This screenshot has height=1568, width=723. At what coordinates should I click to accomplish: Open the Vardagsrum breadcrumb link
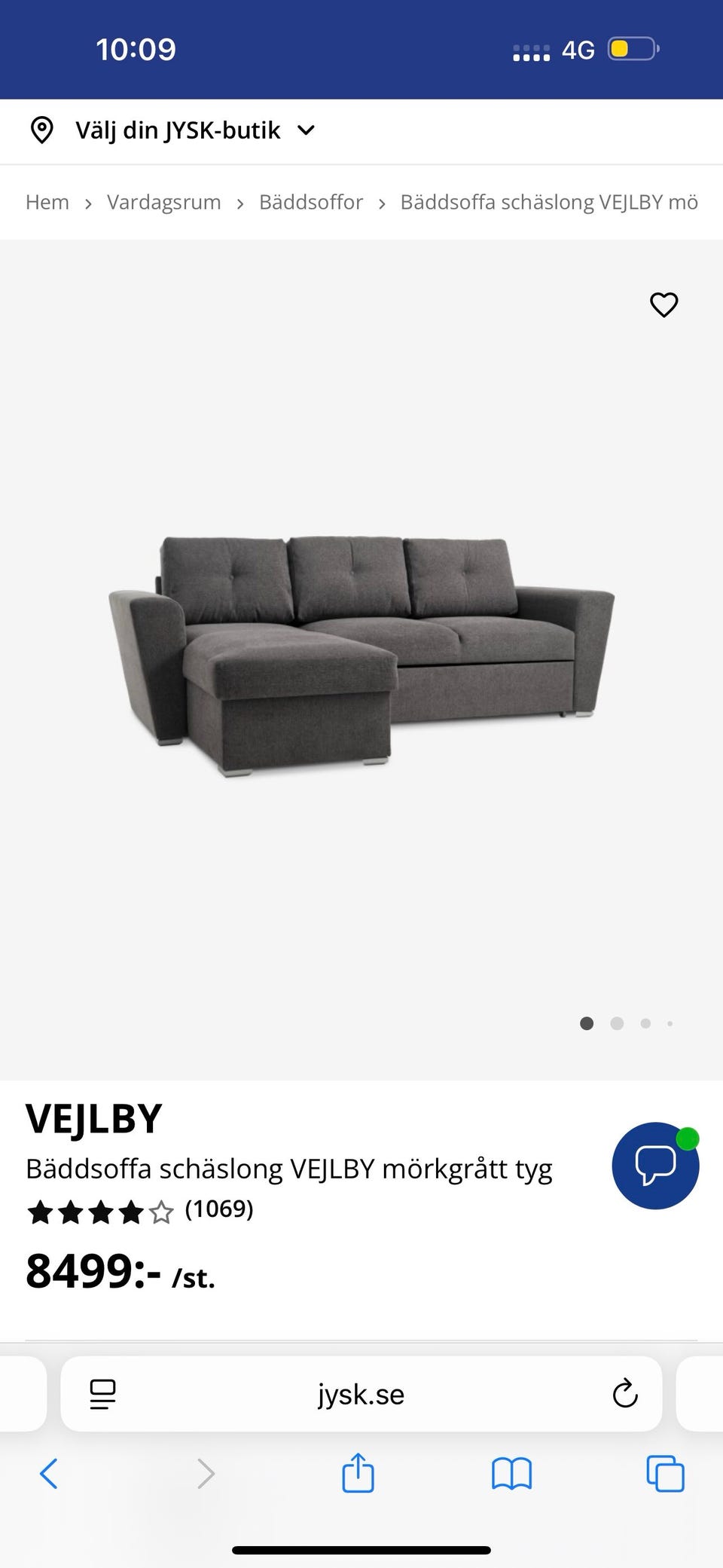pos(163,202)
